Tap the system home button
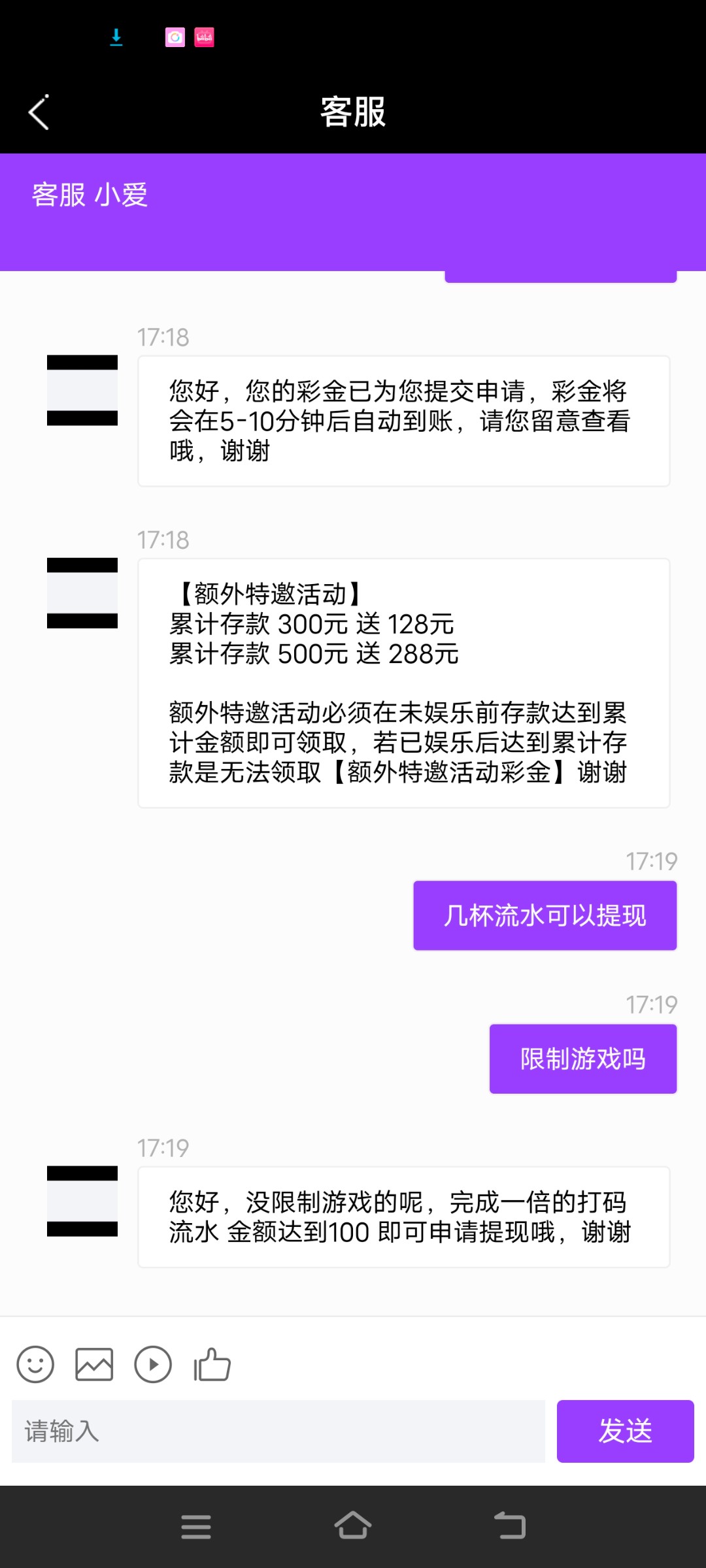Image resolution: width=706 pixels, height=1568 pixels. (x=353, y=1527)
